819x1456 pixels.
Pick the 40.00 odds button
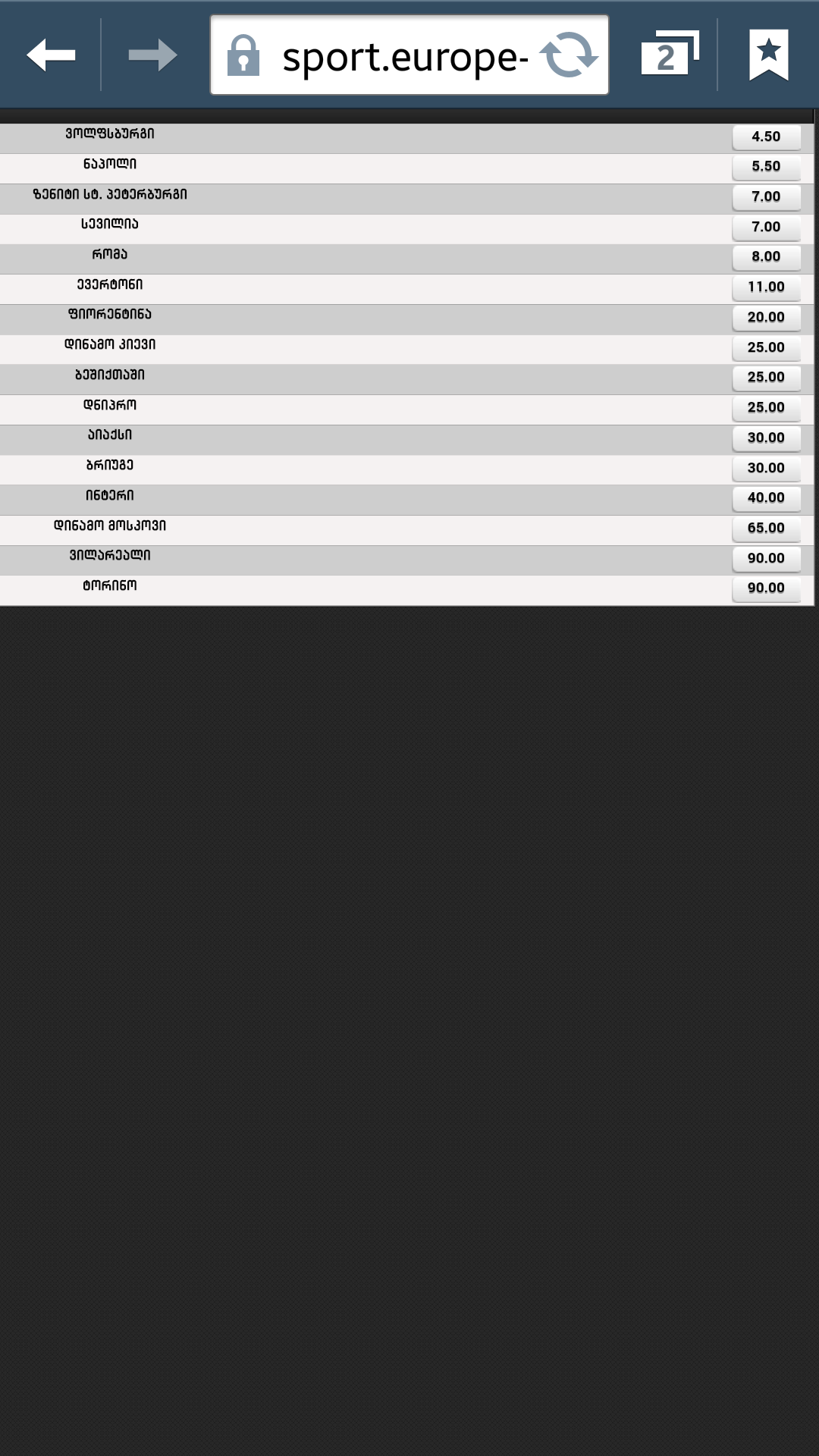[x=766, y=497]
